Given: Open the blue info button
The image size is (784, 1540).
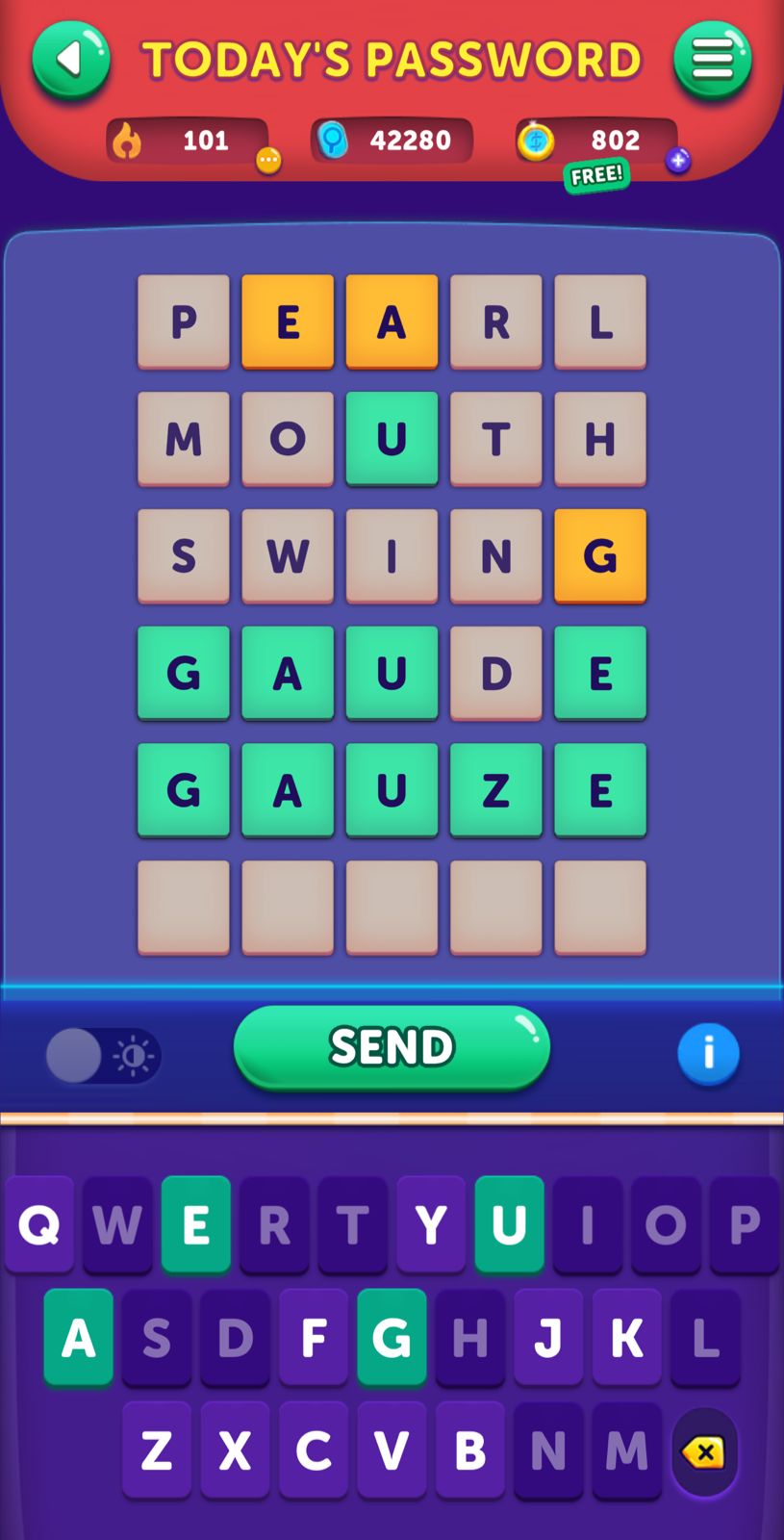Looking at the screenshot, I should [x=708, y=1053].
